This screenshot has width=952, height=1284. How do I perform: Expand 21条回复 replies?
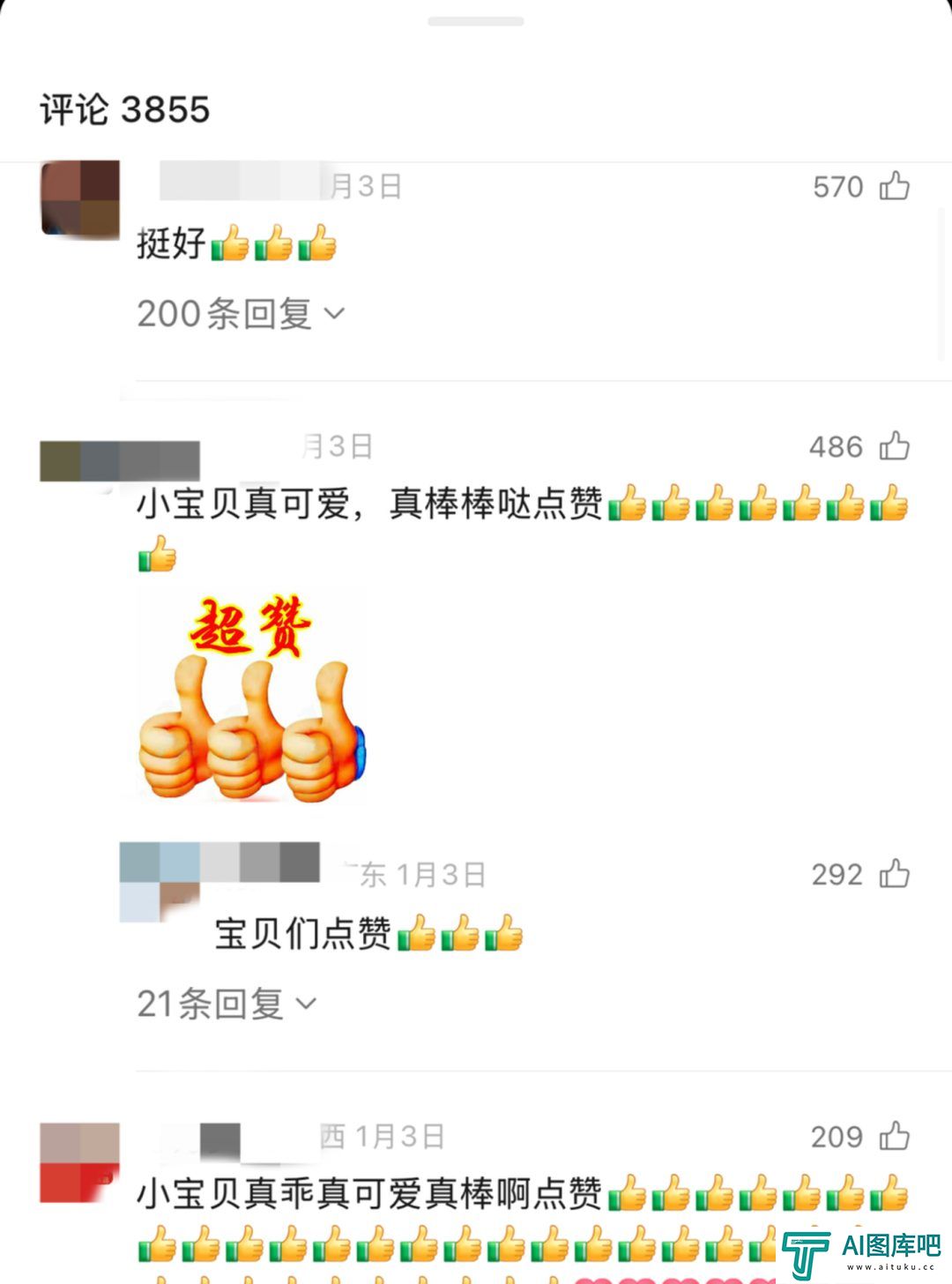click(x=226, y=1004)
